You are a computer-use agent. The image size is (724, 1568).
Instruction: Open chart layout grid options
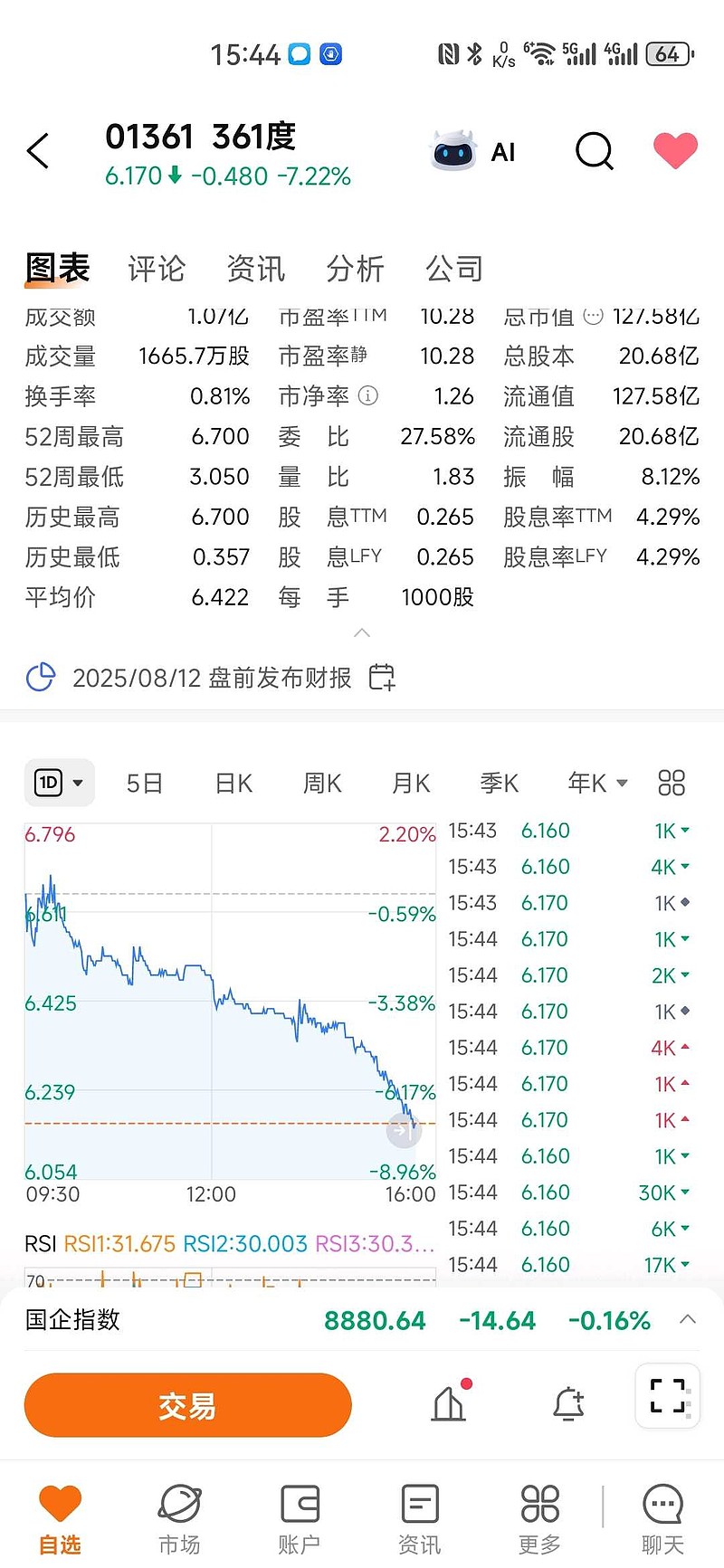point(672,783)
